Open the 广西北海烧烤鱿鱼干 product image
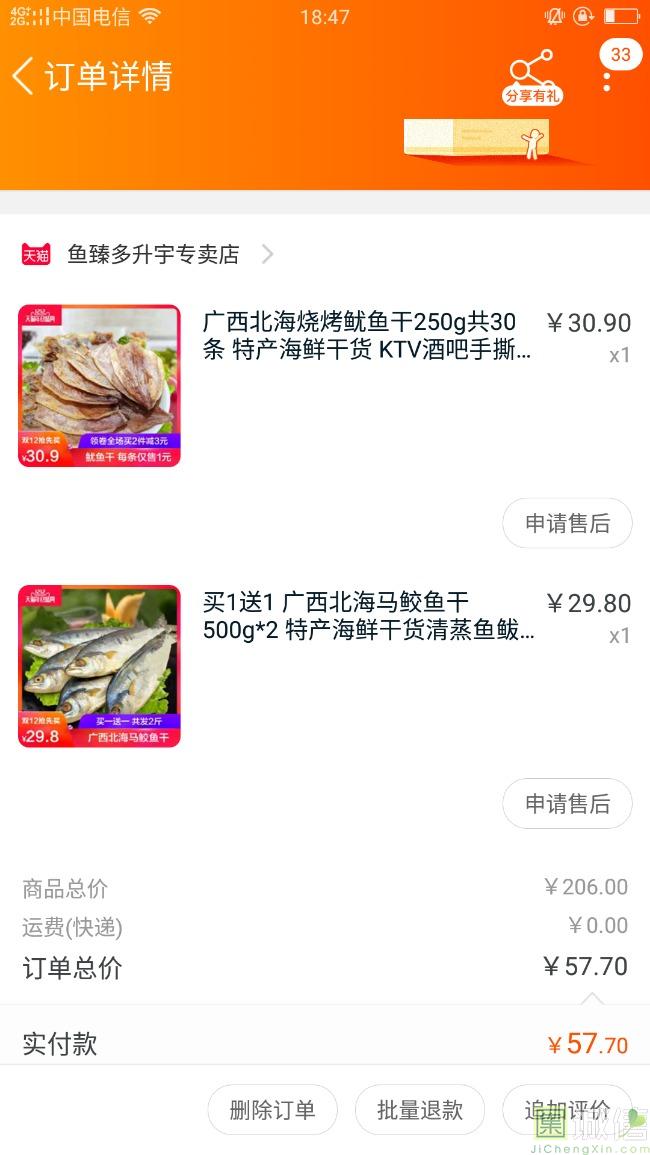 tap(99, 385)
